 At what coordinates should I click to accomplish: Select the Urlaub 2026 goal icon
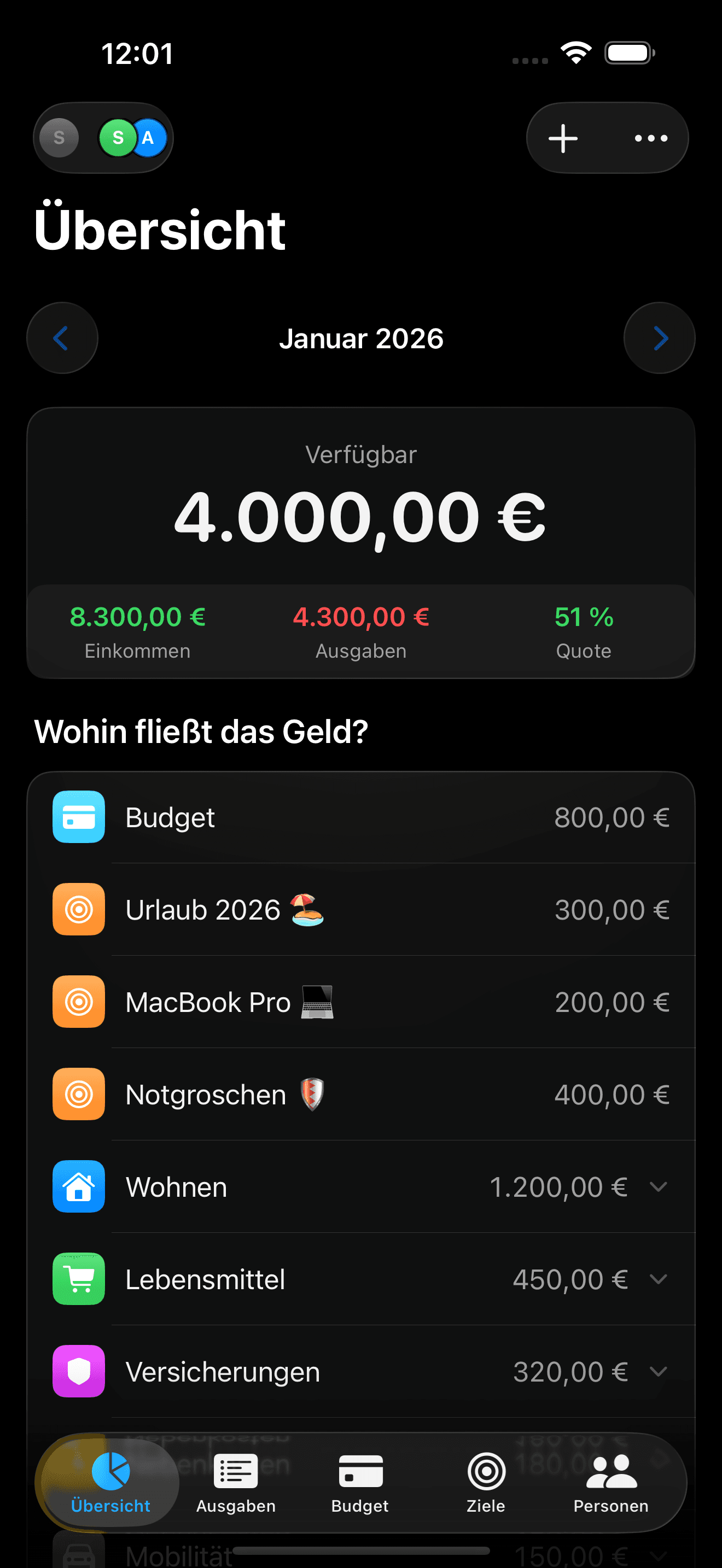(x=78, y=910)
